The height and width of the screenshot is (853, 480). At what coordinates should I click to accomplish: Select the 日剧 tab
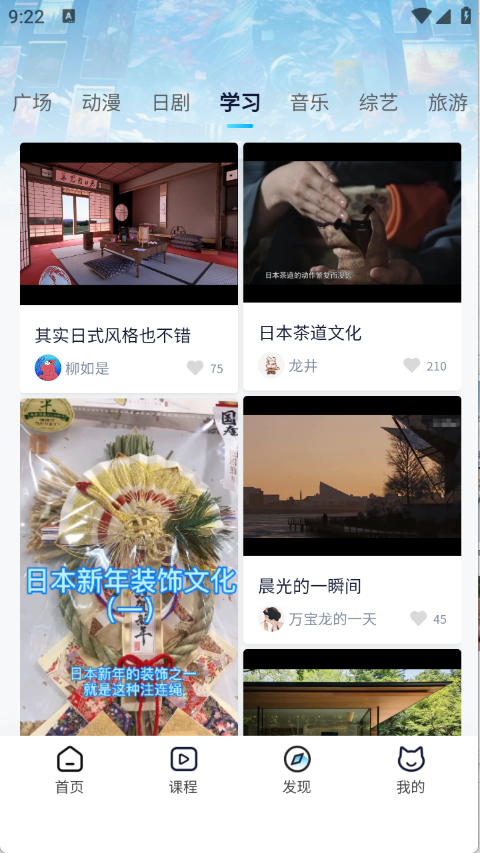[171, 102]
